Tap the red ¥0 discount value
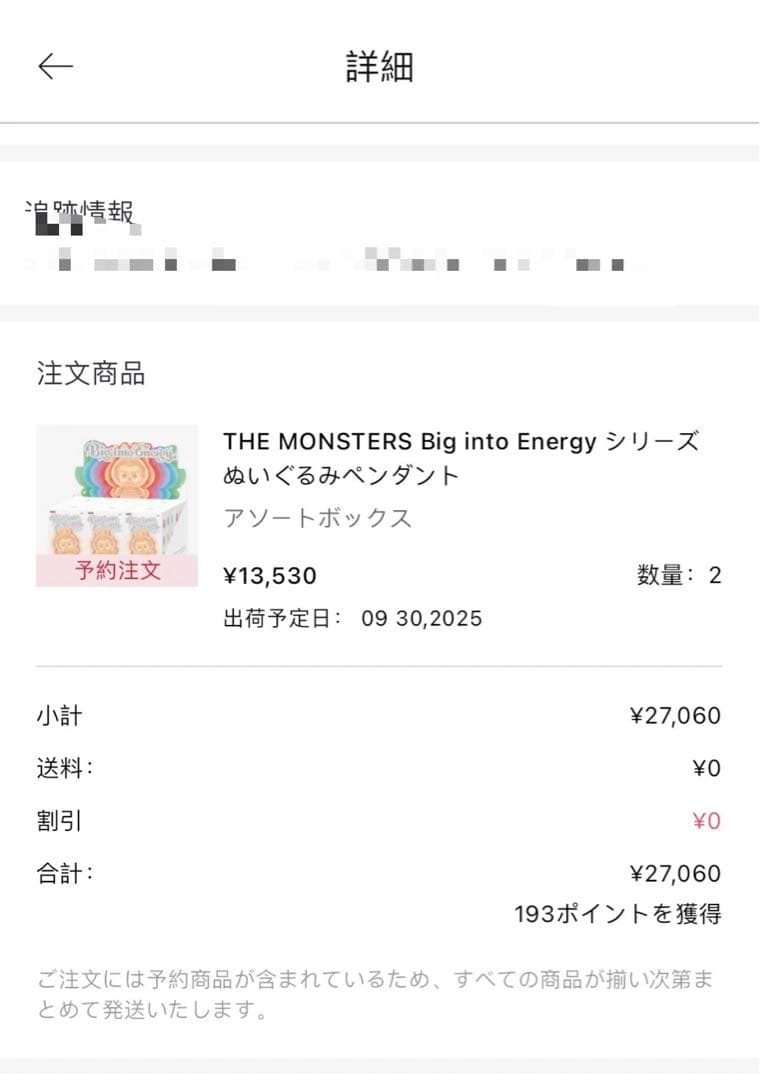The image size is (760, 1080). point(708,820)
